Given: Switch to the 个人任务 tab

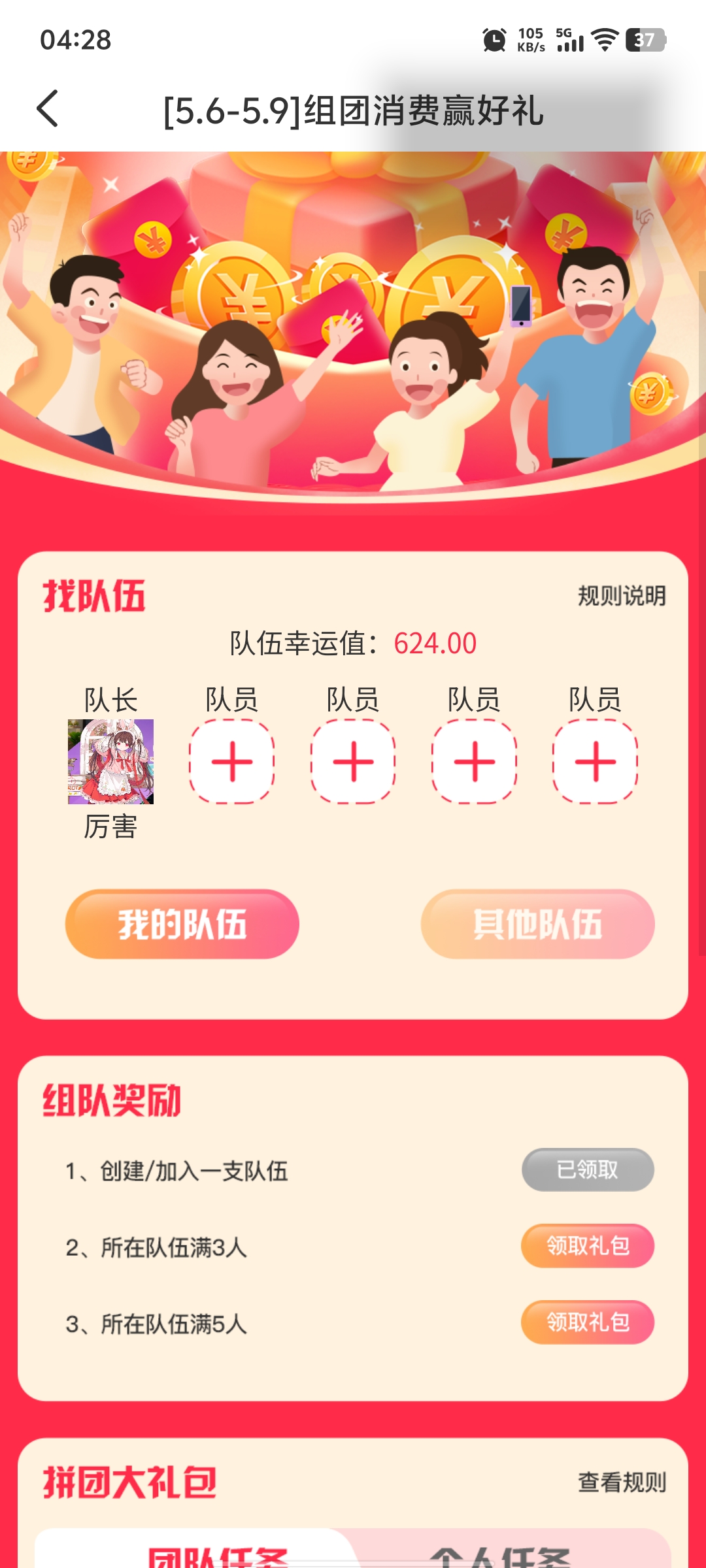Looking at the screenshot, I should (x=500, y=1556).
